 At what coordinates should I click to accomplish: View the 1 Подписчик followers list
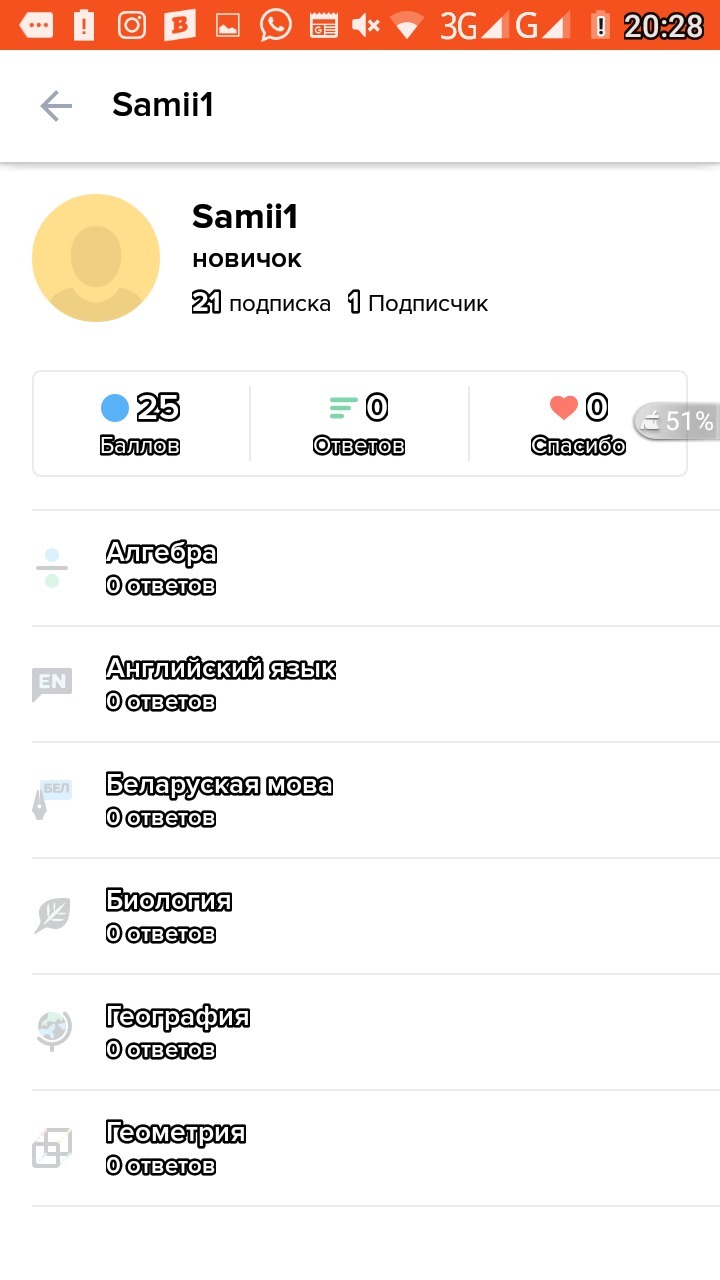(x=418, y=303)
